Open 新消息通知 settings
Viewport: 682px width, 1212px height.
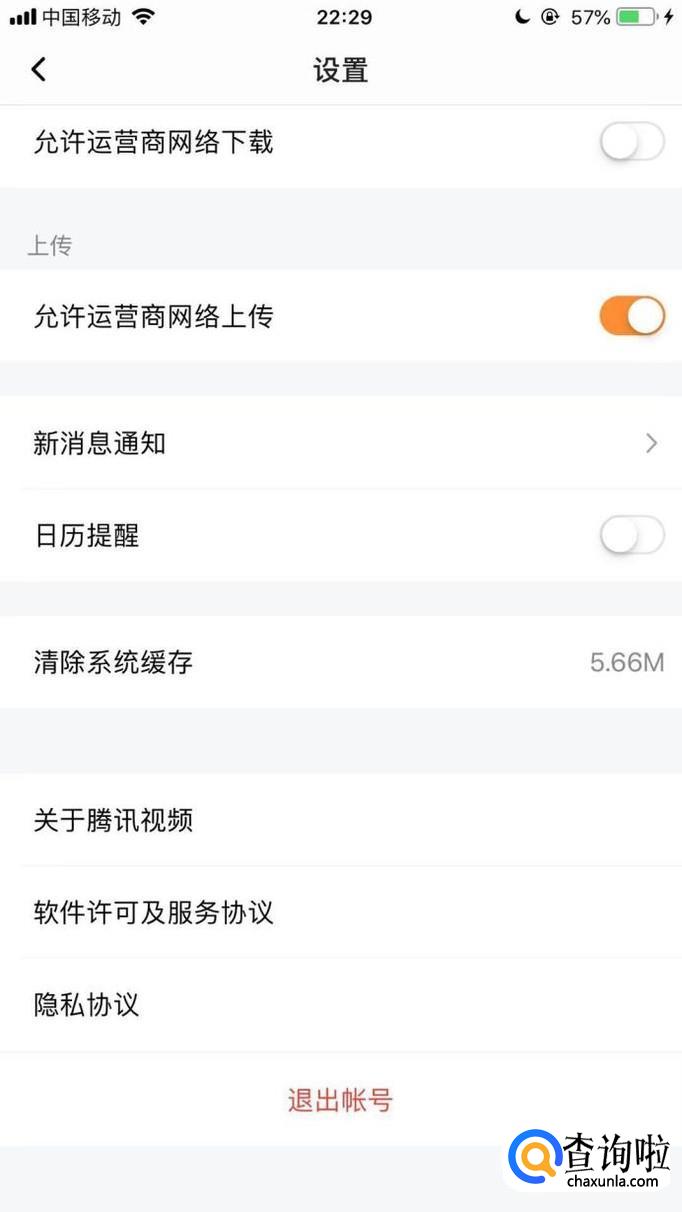pos(340,443)
